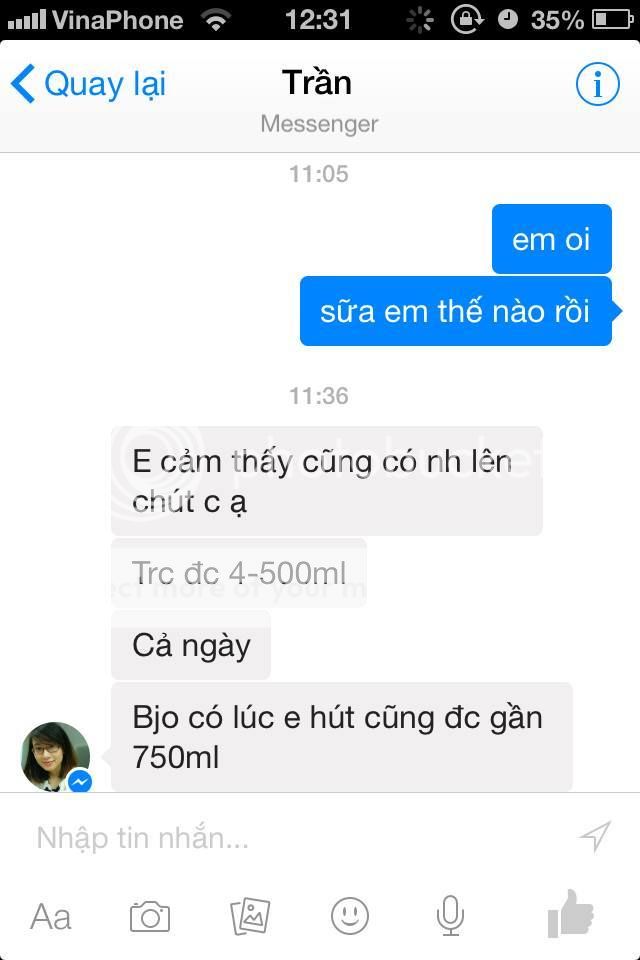
Task: Open the Aa text keyboard option
Action: click(x=51, y=916)
